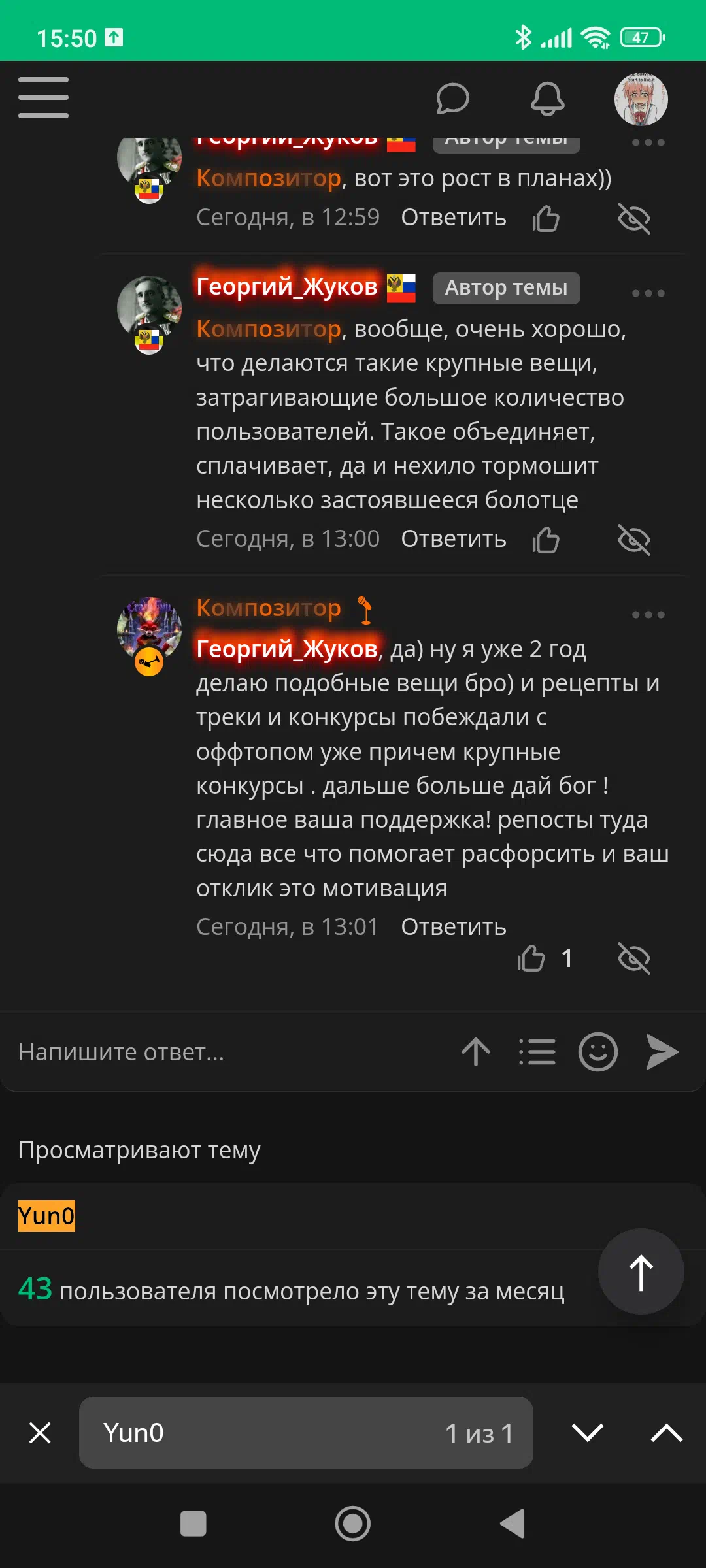The image size is (706, 1568).
Task: Open the messages chat bubble icon
Action: tap(452, 99)
